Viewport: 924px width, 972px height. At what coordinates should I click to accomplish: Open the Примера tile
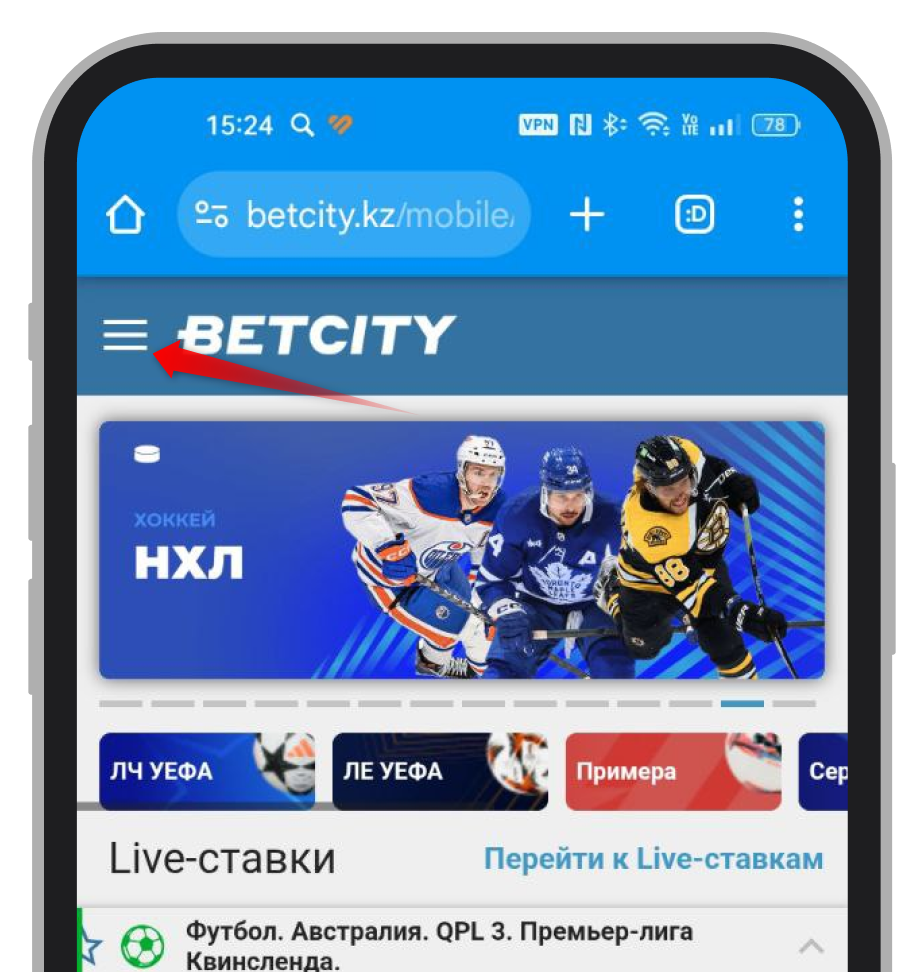(x=673, y=771)
